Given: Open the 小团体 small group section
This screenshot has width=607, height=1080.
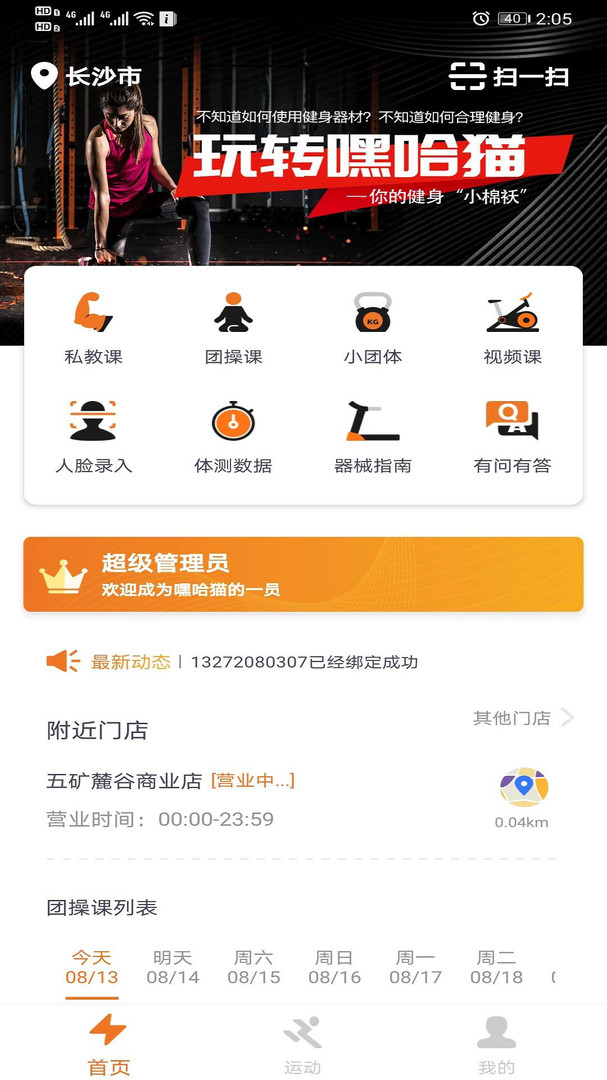Looking at the screenshot, I should point(373,327).
